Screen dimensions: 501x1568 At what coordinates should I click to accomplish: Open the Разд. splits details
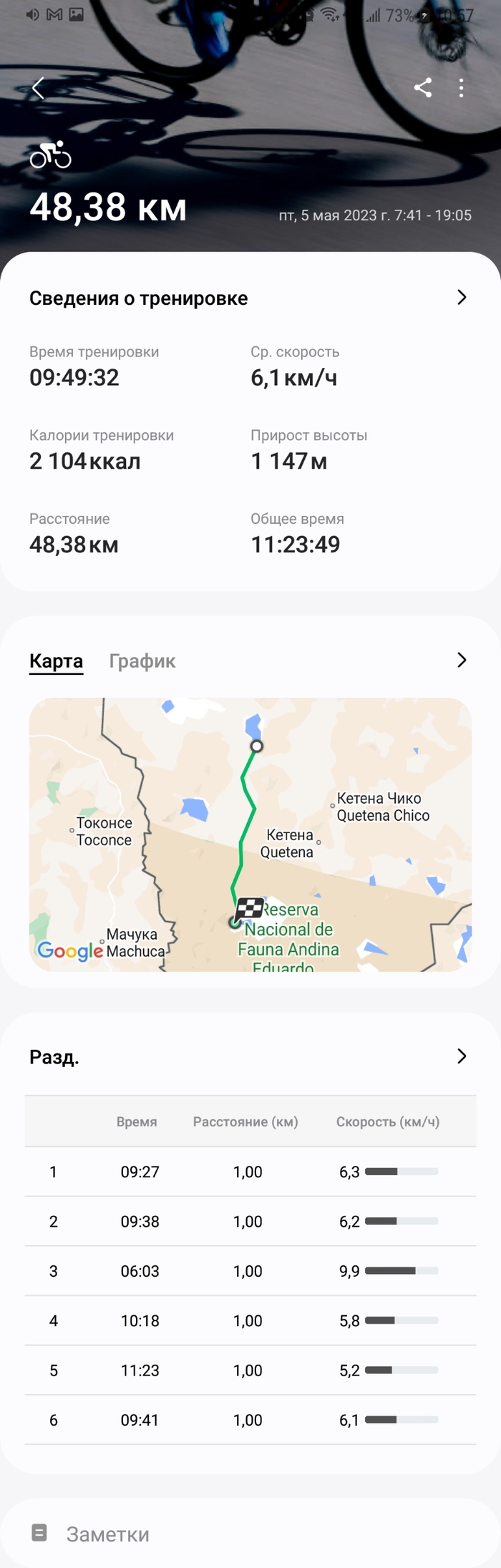[462, 1056]
